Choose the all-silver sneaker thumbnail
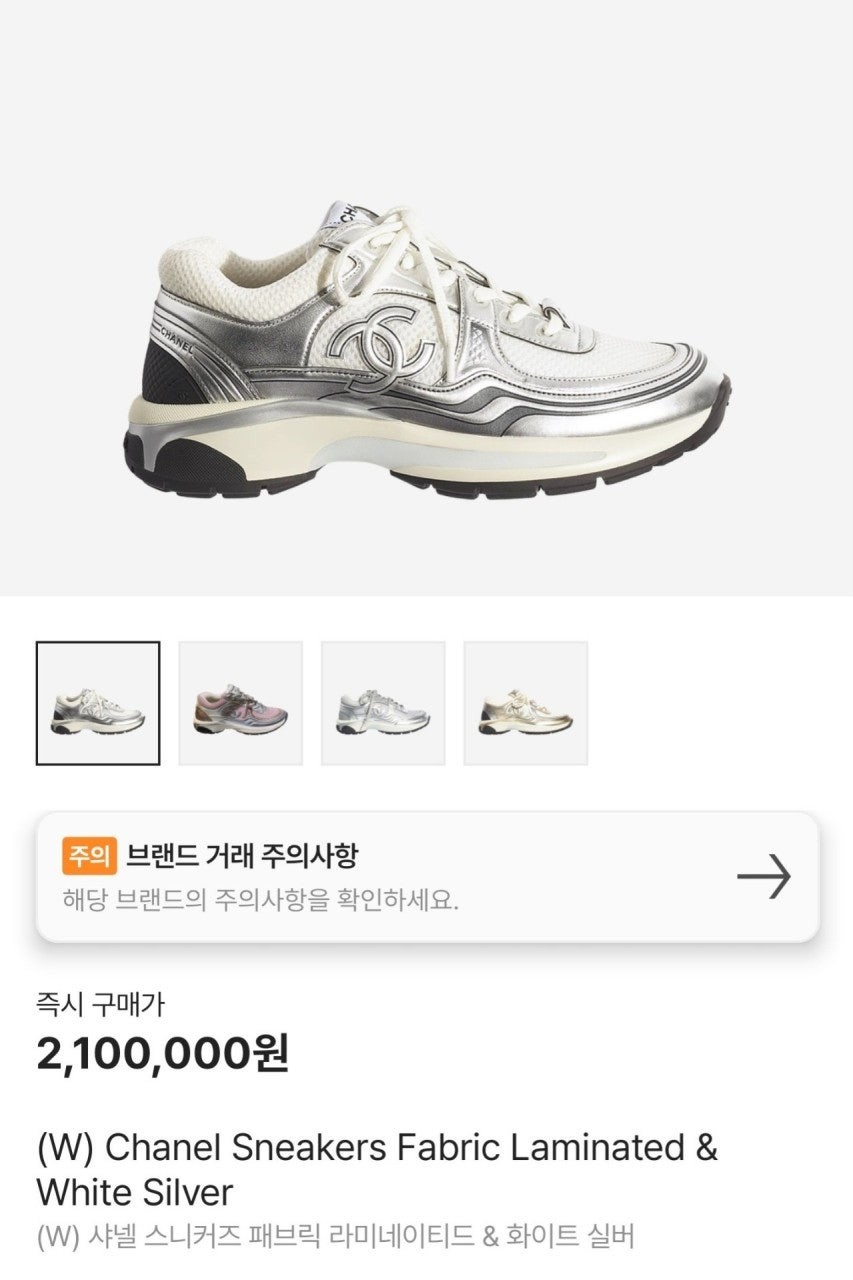 (383, 703)
